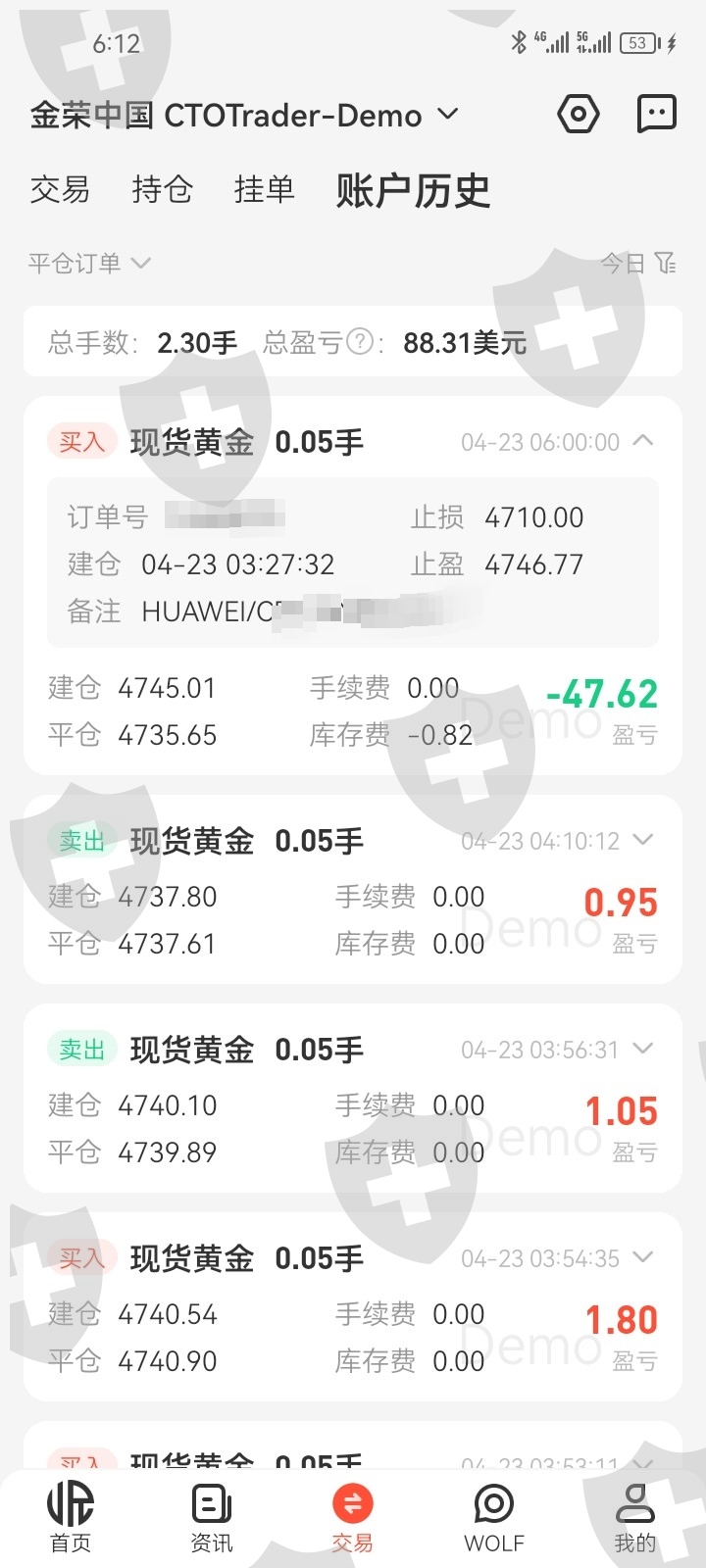This screenshot has height=1568, width=706.
Task: Select the 账户历史 tab
Action: 413,190
